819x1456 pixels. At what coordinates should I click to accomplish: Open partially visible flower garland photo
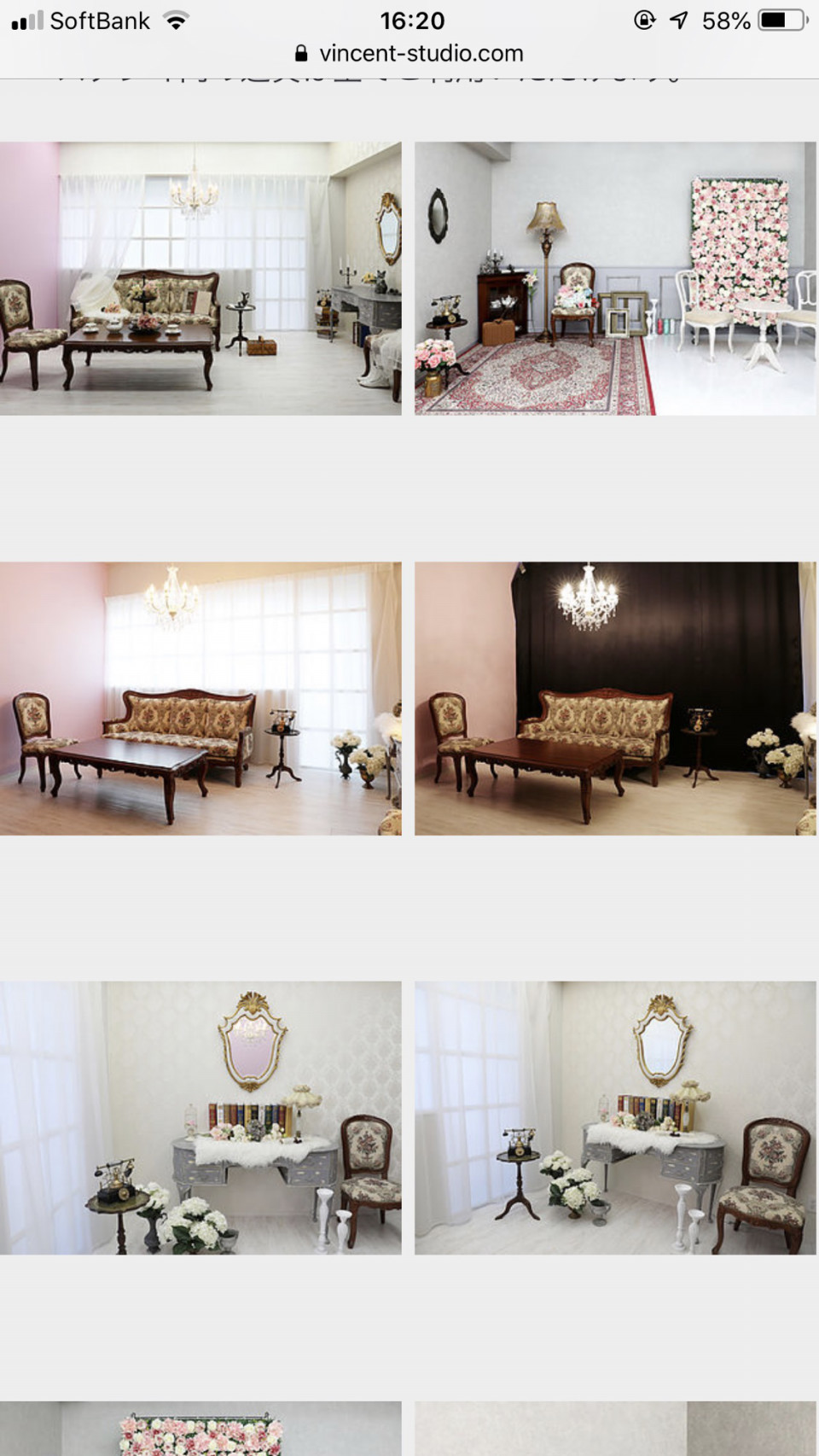(200, 1430)
